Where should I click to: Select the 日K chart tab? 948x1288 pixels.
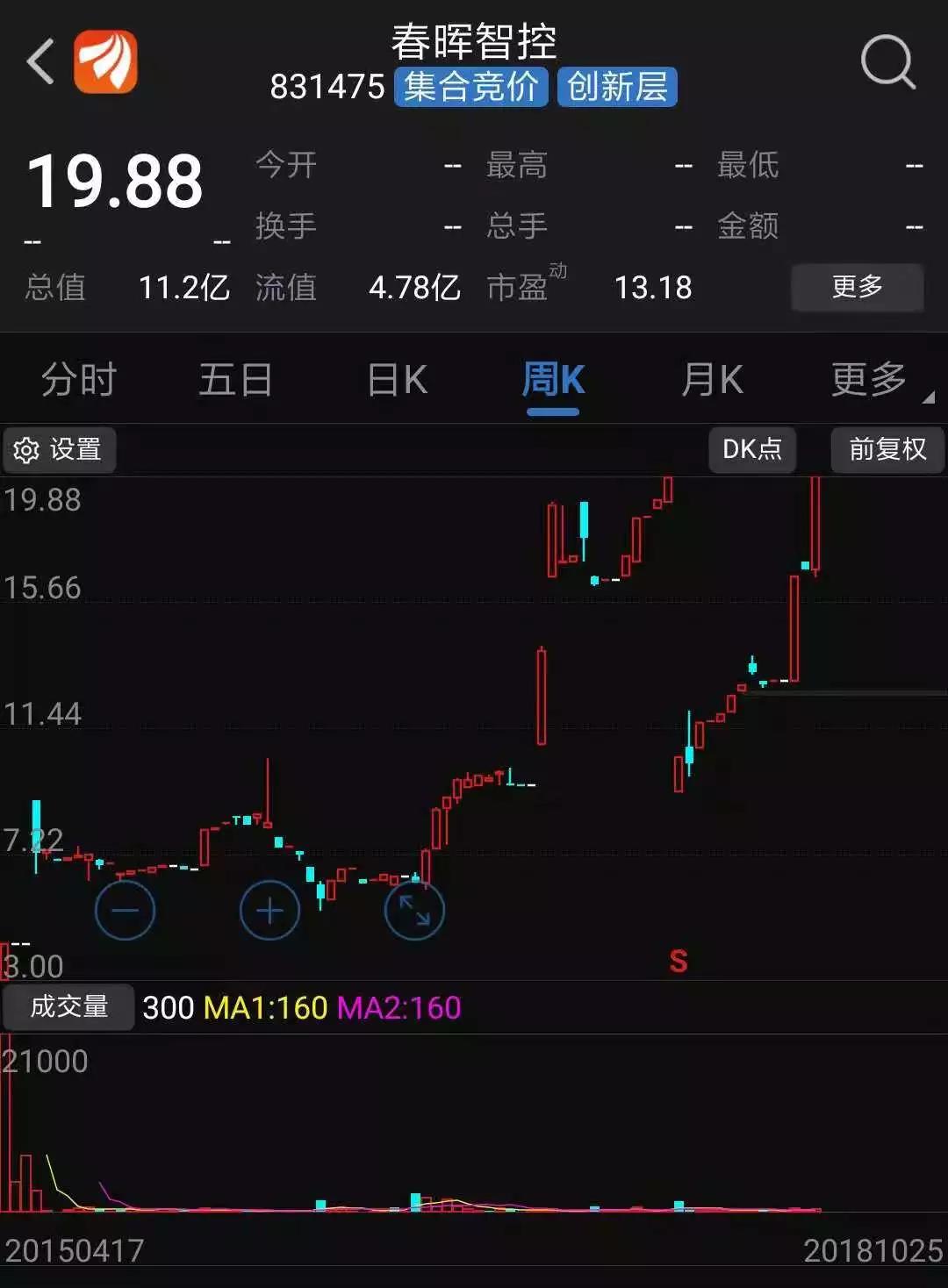click(397, 380)
